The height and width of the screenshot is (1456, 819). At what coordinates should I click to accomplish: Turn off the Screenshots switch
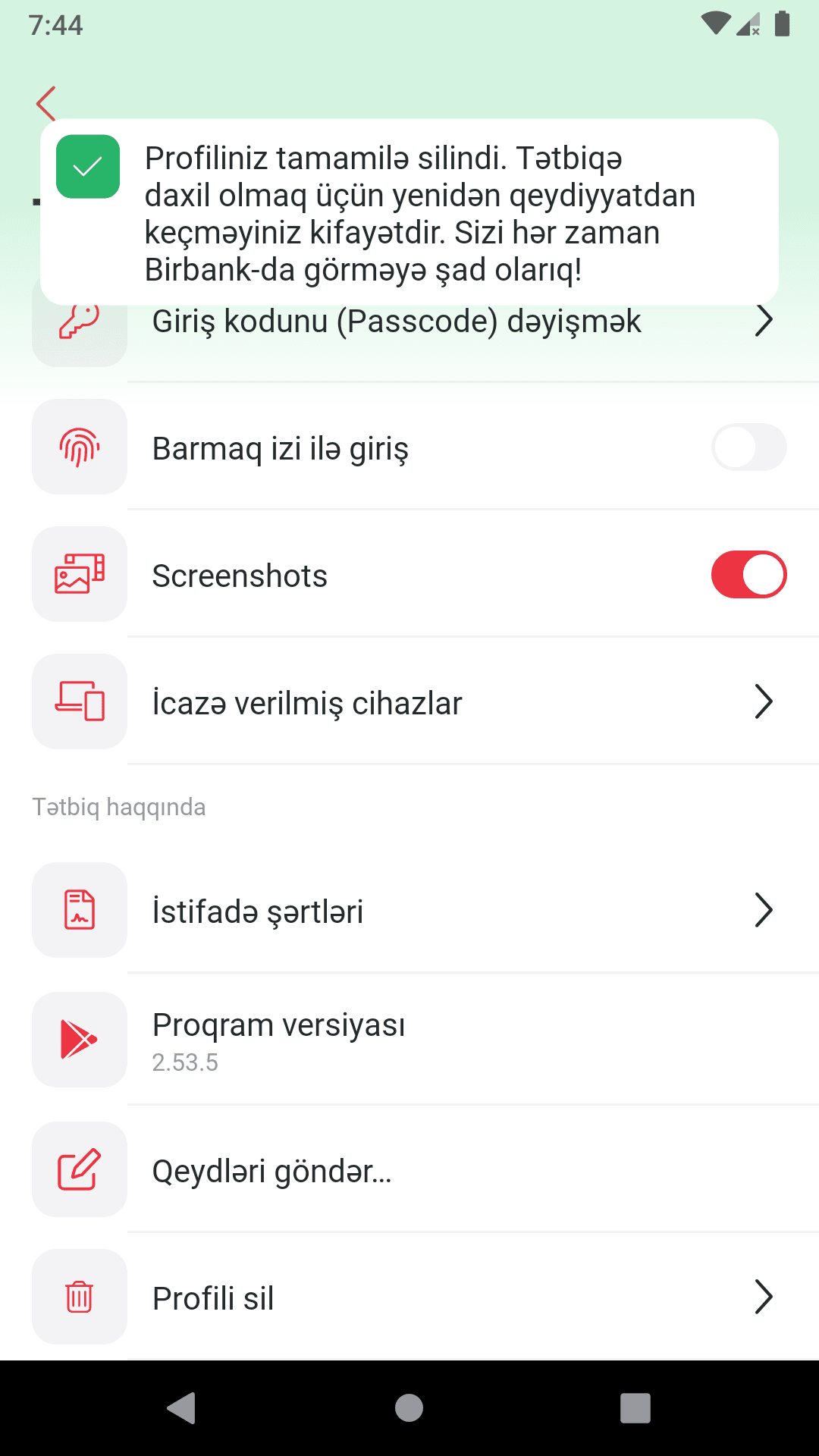(748, 575)
